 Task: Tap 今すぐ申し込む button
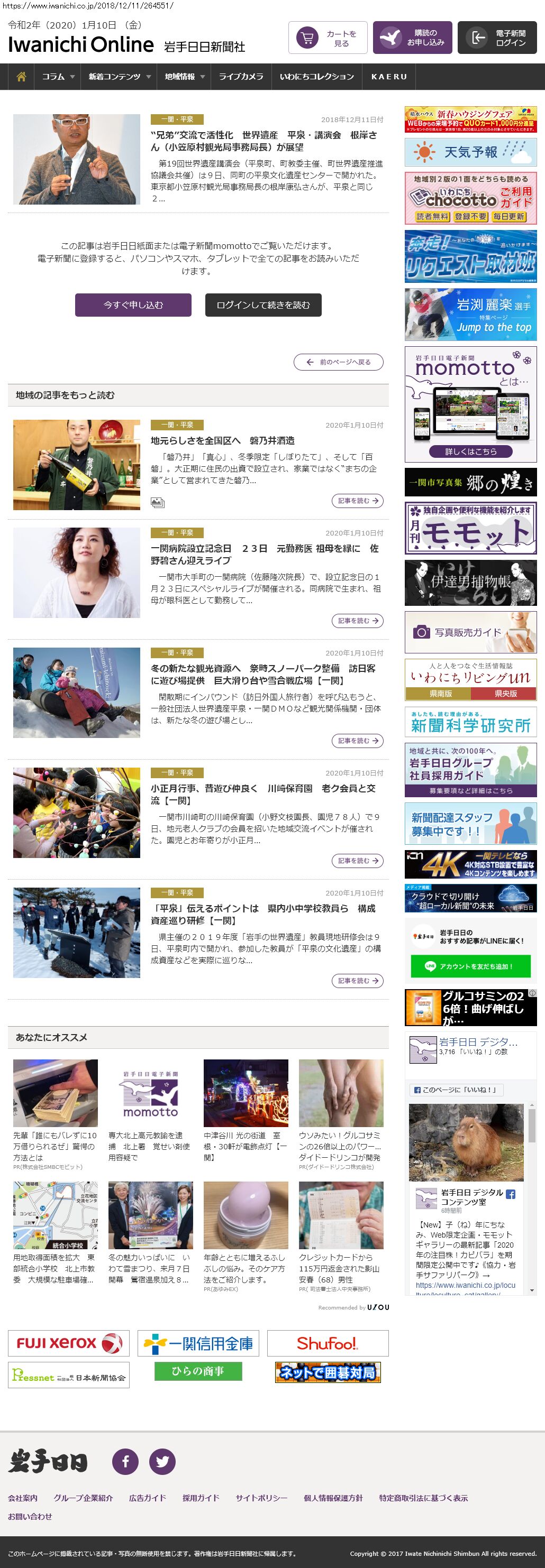pyautogui.click(x=133, y=305)
